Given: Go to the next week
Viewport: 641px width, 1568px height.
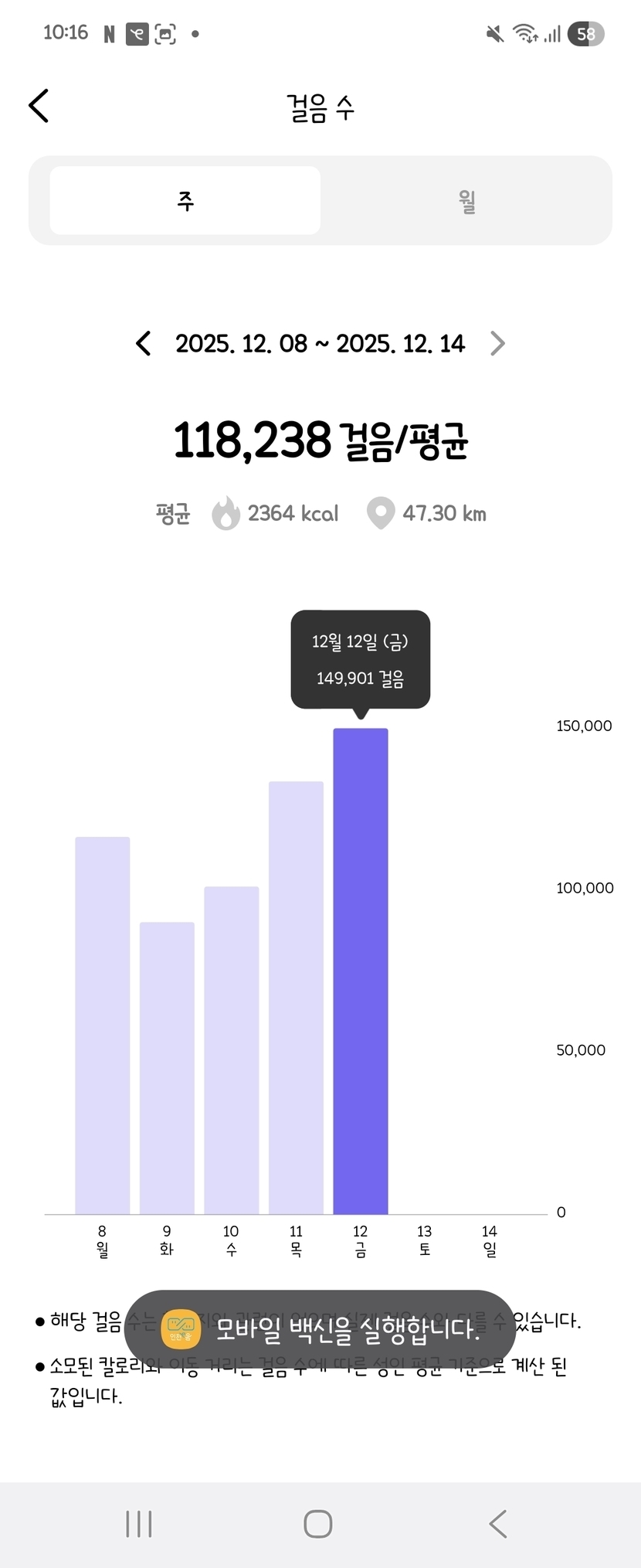Looking at the screenshot, I should 497,343.
